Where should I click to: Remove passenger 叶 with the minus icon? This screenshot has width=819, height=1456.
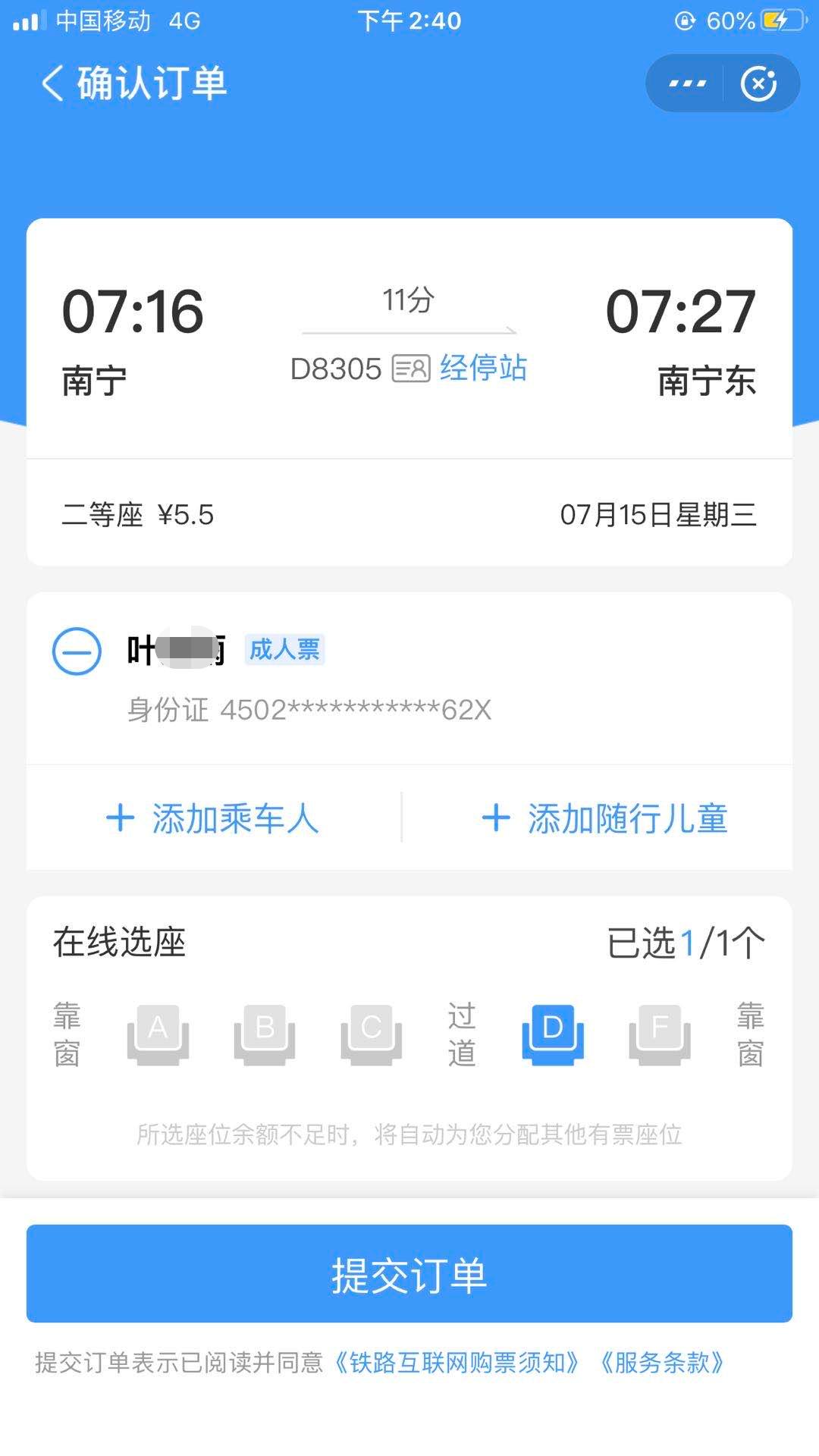(x=76, y=651)
